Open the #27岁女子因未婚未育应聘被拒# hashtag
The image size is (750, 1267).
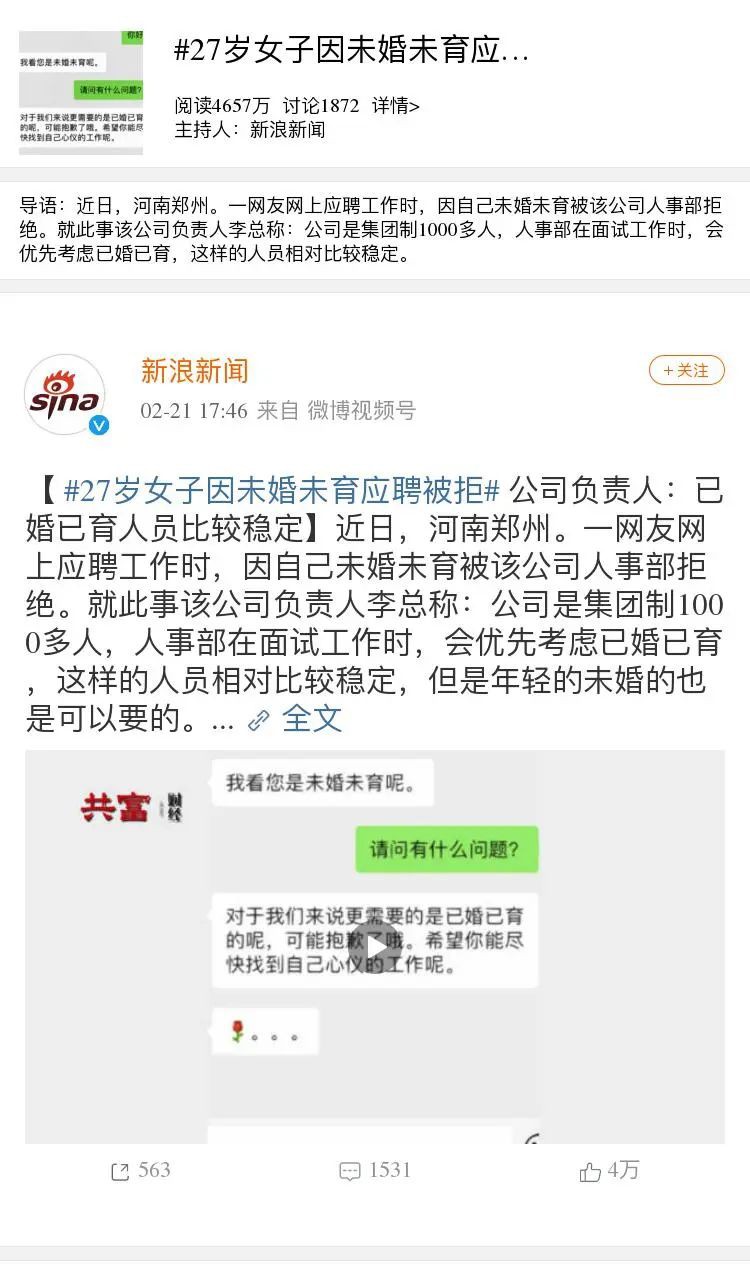click(281, 491)
